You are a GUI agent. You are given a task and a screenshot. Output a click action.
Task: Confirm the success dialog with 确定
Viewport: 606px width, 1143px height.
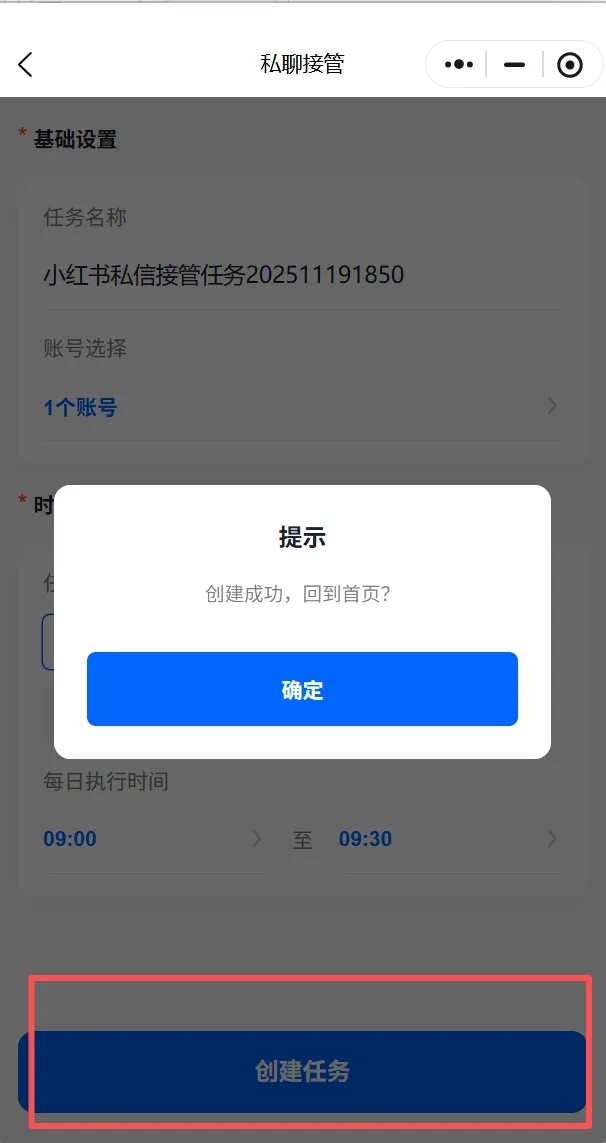[302, 689]
